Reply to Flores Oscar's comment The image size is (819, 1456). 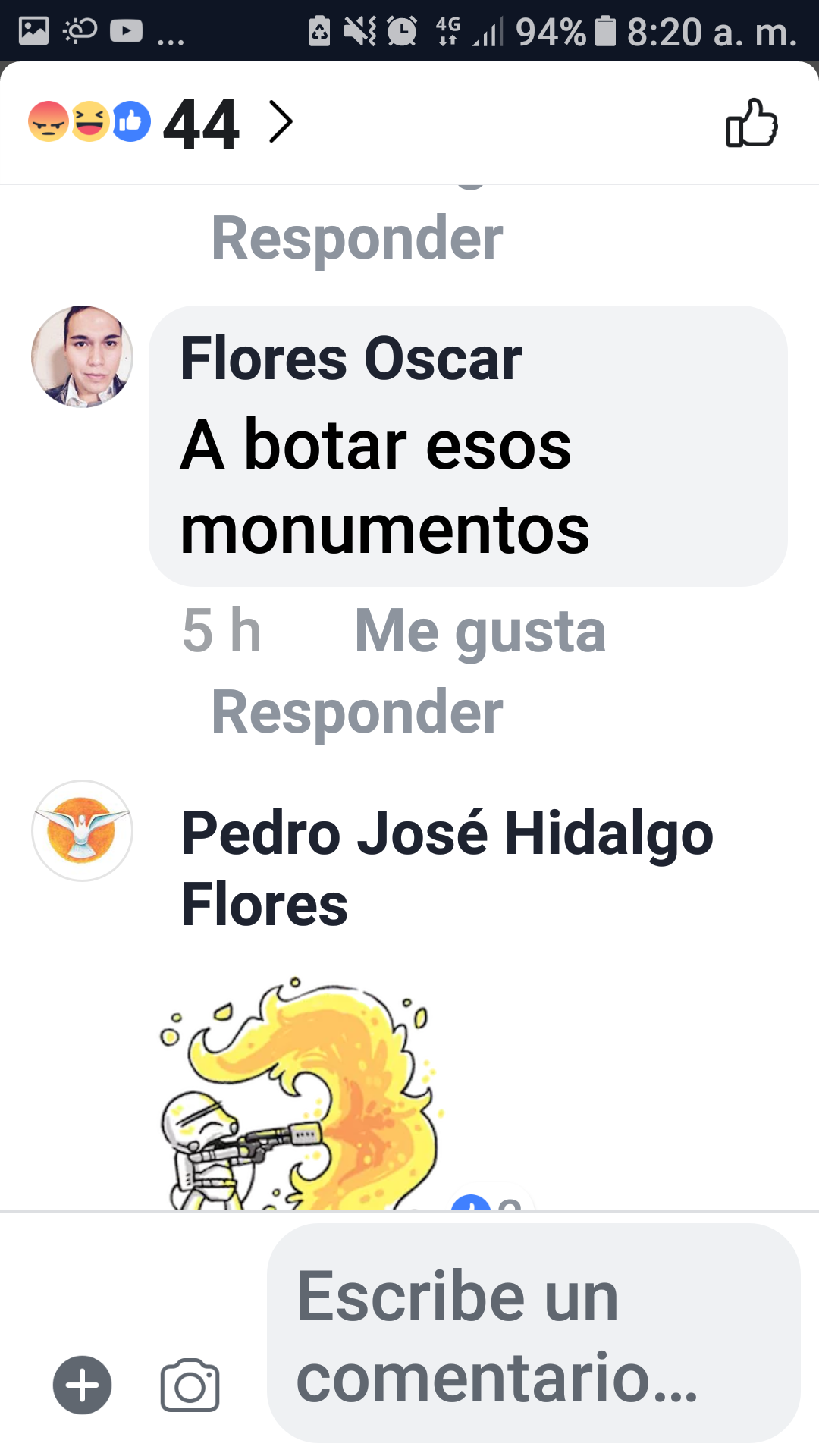(357, 712)
